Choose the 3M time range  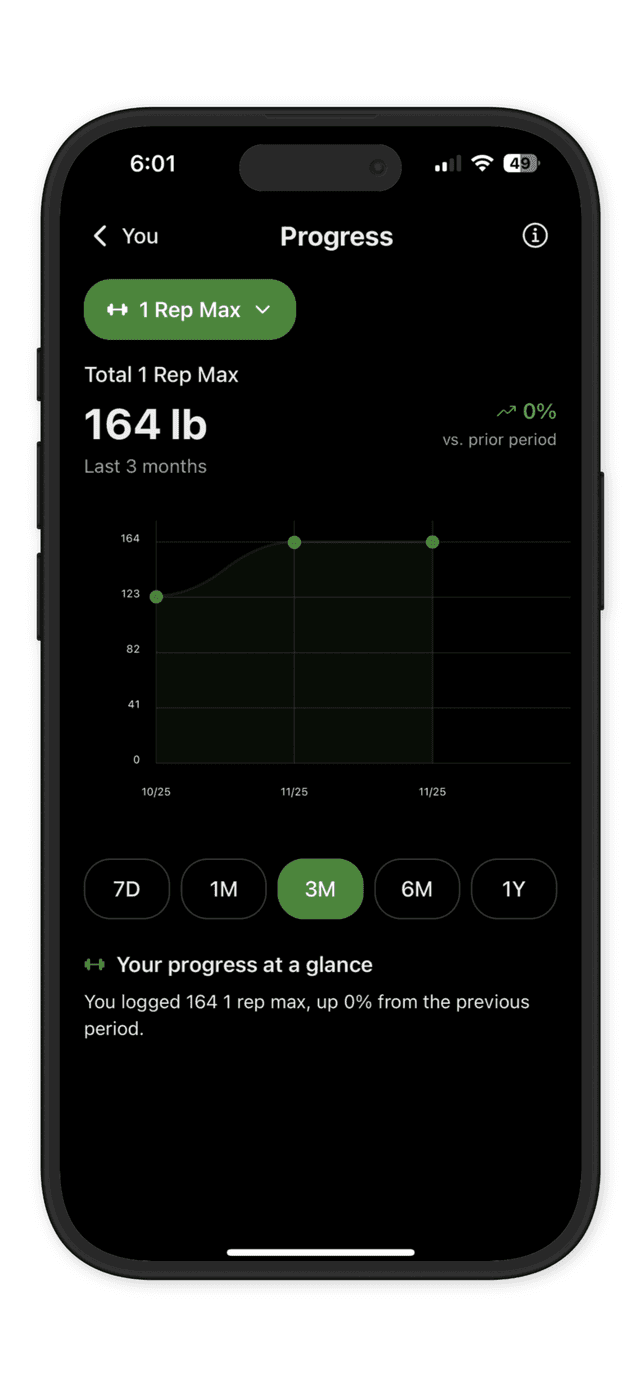[x=320, y=889]
